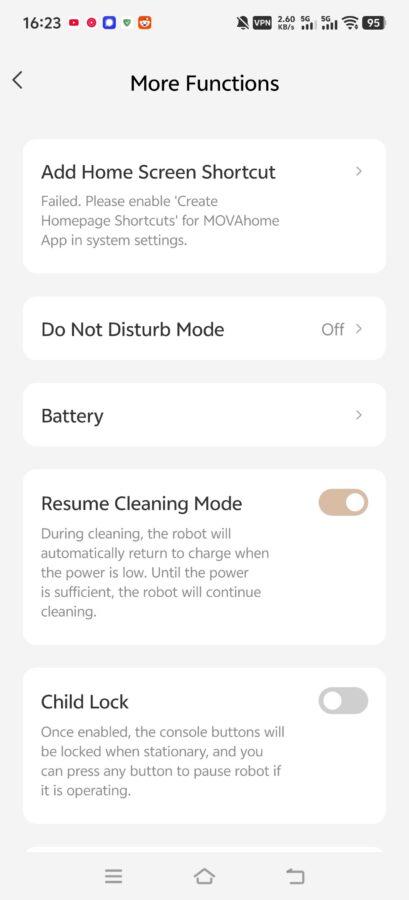Open Do Not Disturb Mode settings
409x900 pixels.
204,329
